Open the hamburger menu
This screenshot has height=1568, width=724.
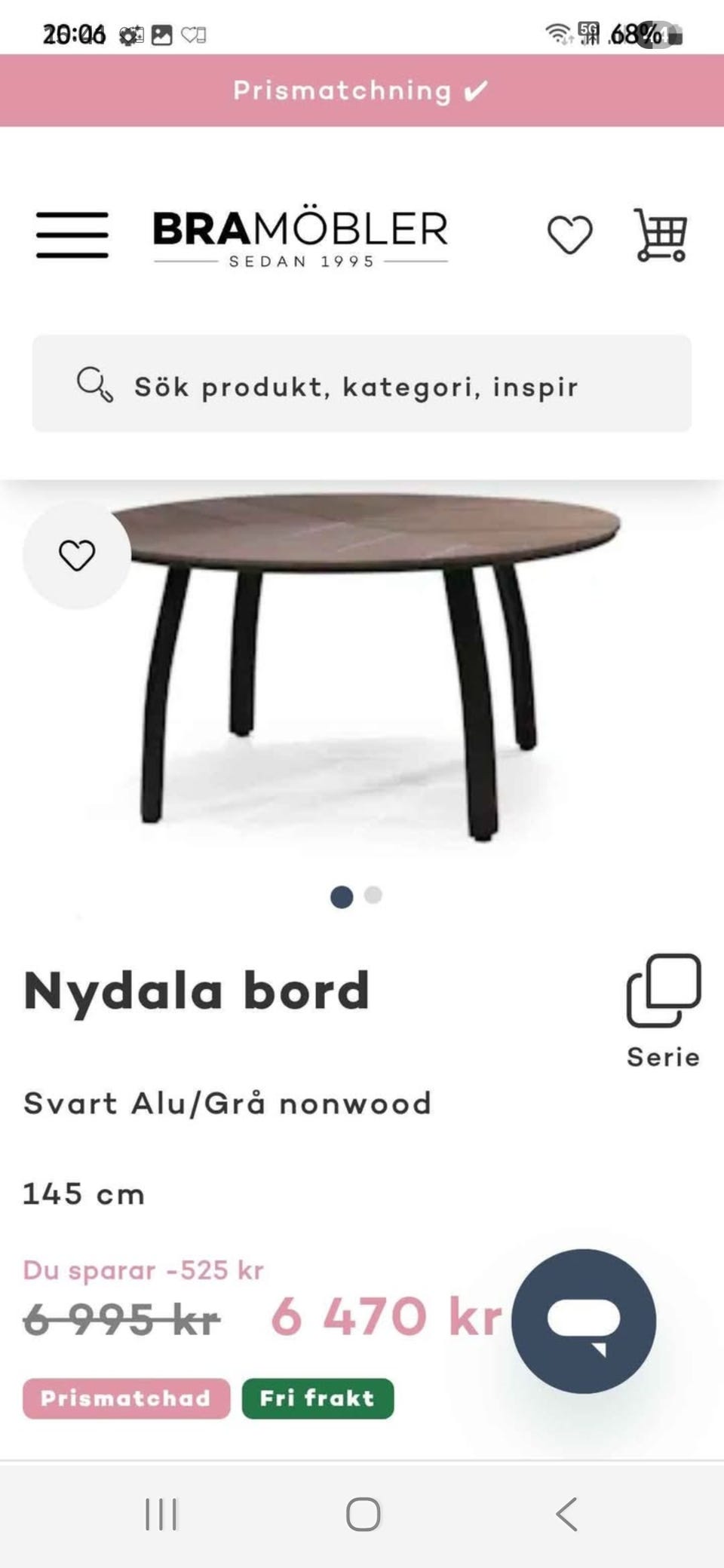click(72, 235)
